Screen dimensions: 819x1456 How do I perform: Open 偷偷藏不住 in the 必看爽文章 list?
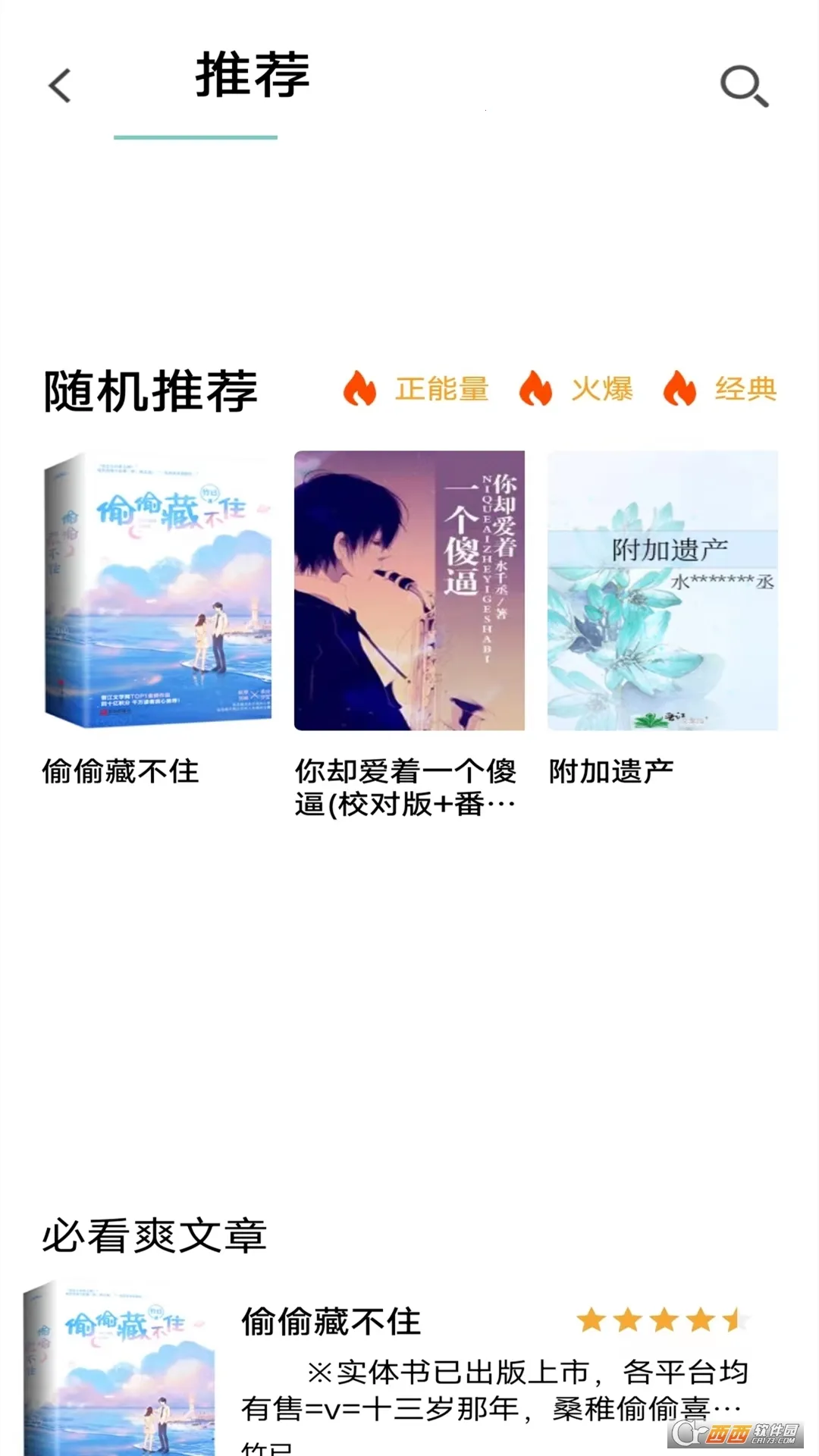click(331, 1322)
